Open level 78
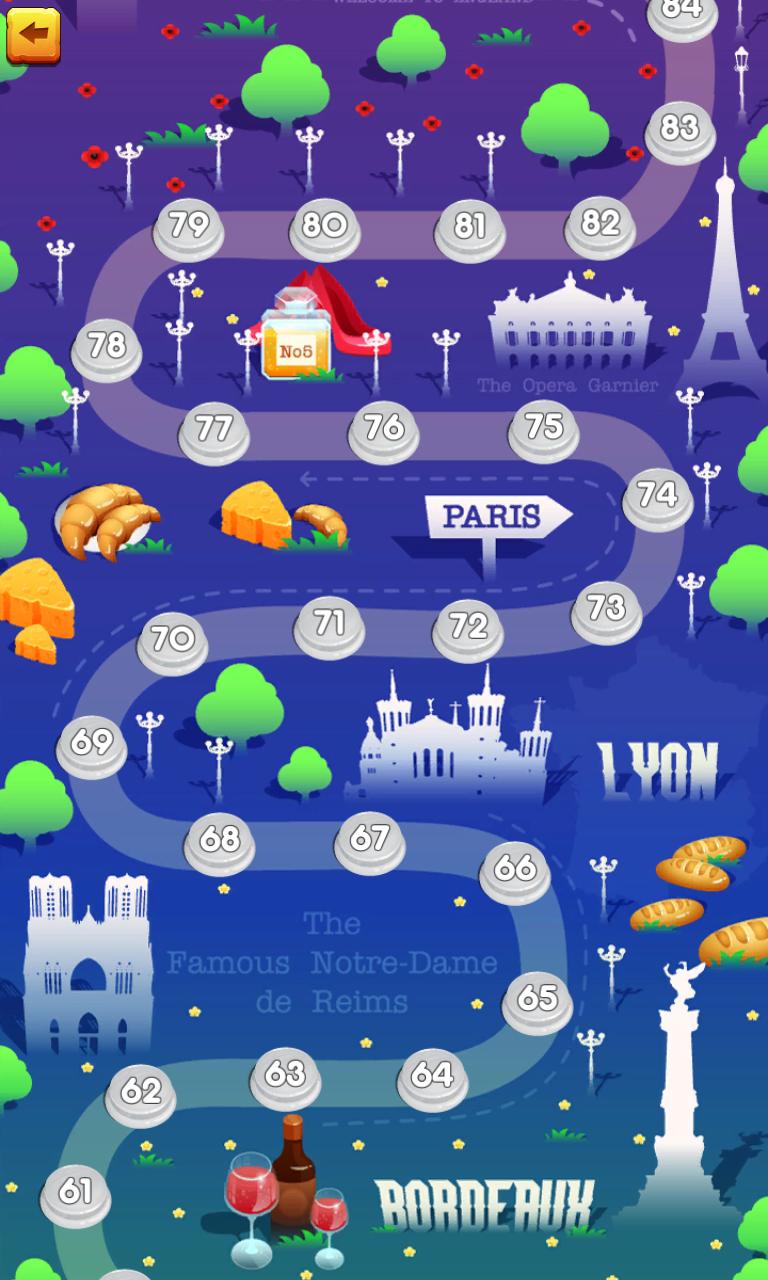Screen dimensions: 768x1280 [107, 349]
